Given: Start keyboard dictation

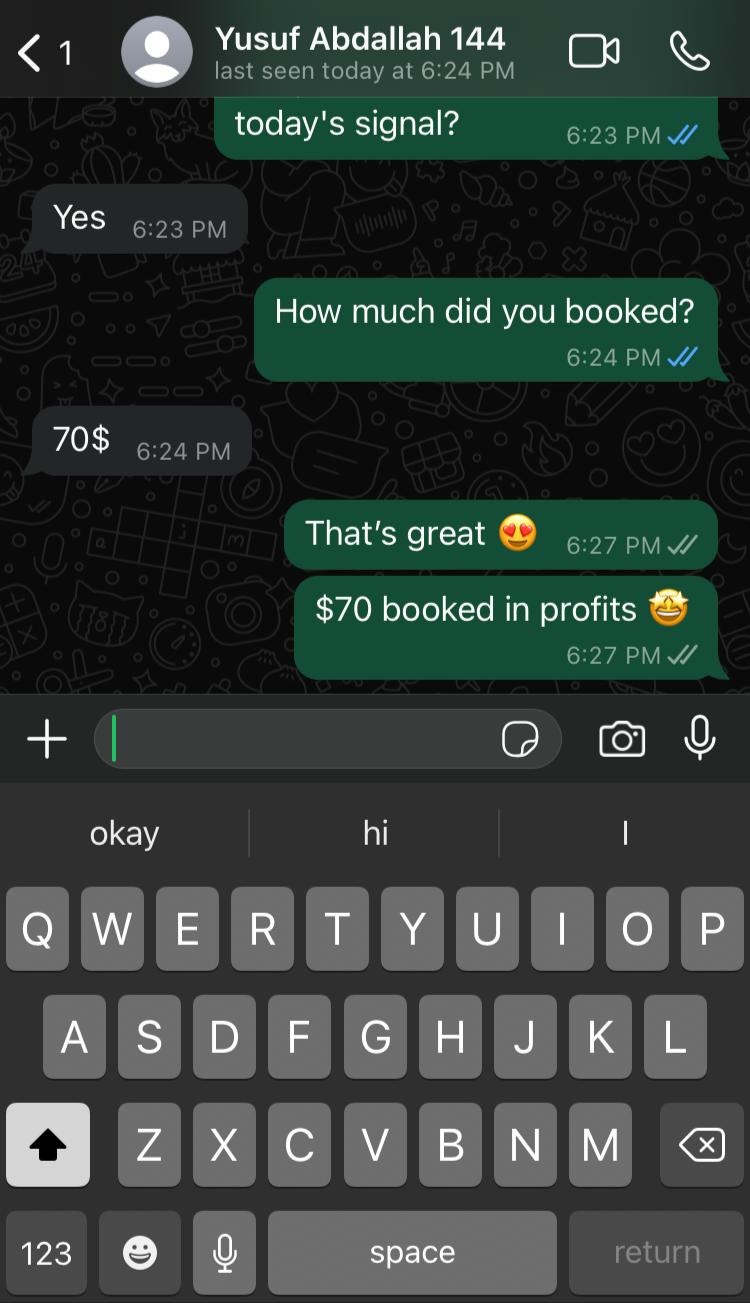Looking at the screenshot, I should pyautogui.click(x=225, y=1253).
